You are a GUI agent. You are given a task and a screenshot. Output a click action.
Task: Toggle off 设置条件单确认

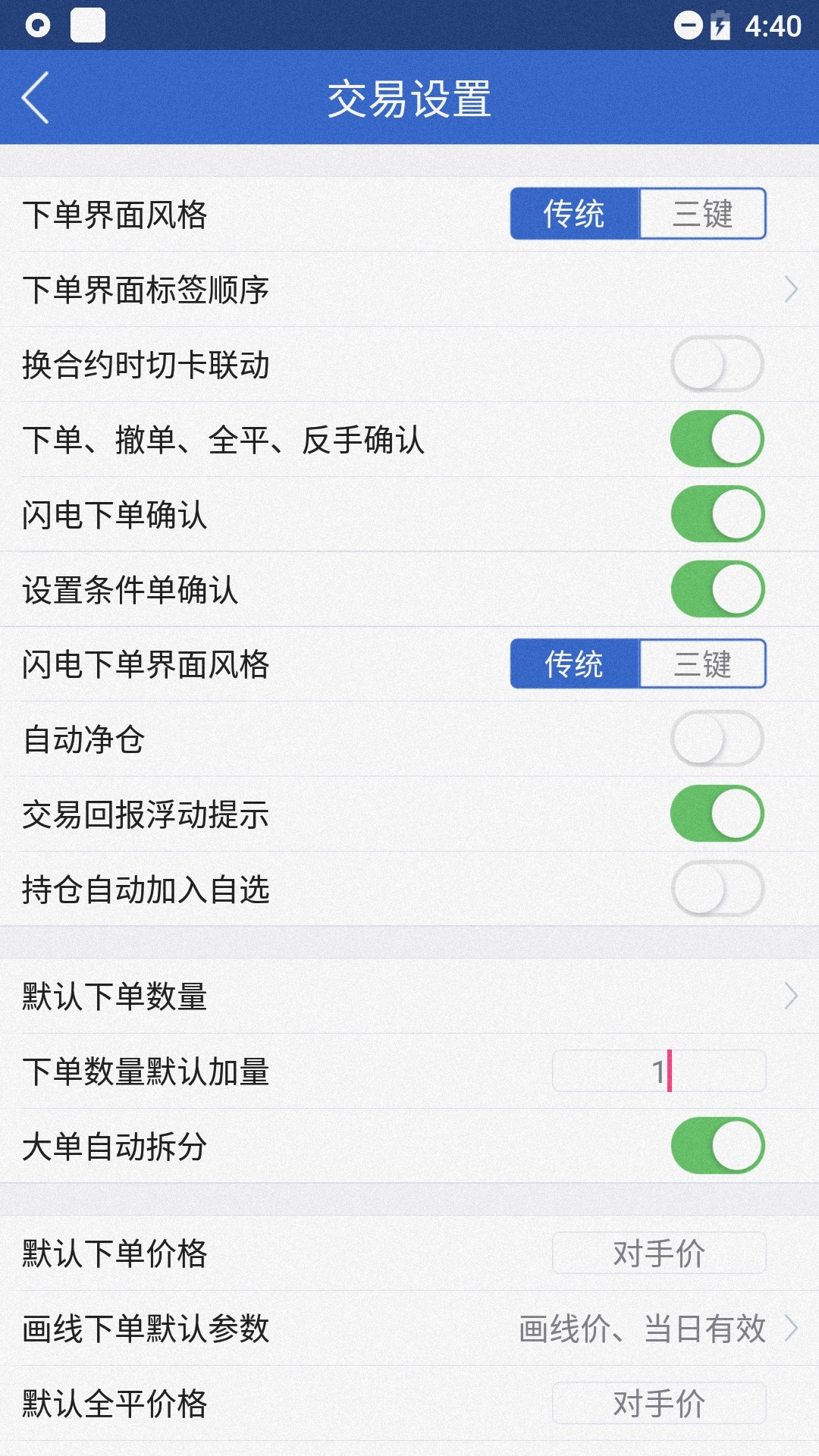[x=717, y=589]
